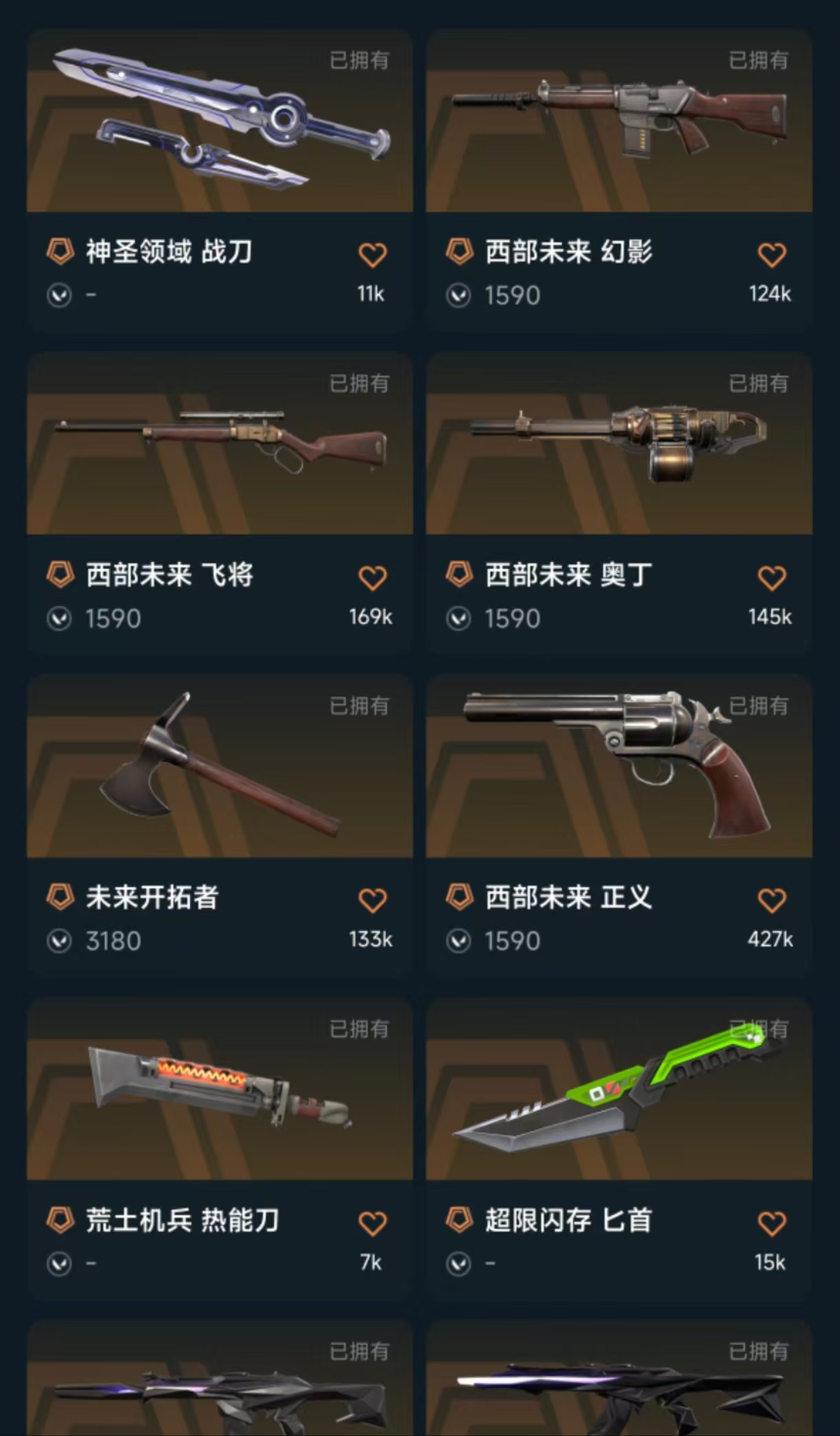Open the 西部未来 飞将 skin card

coord(220,503)
